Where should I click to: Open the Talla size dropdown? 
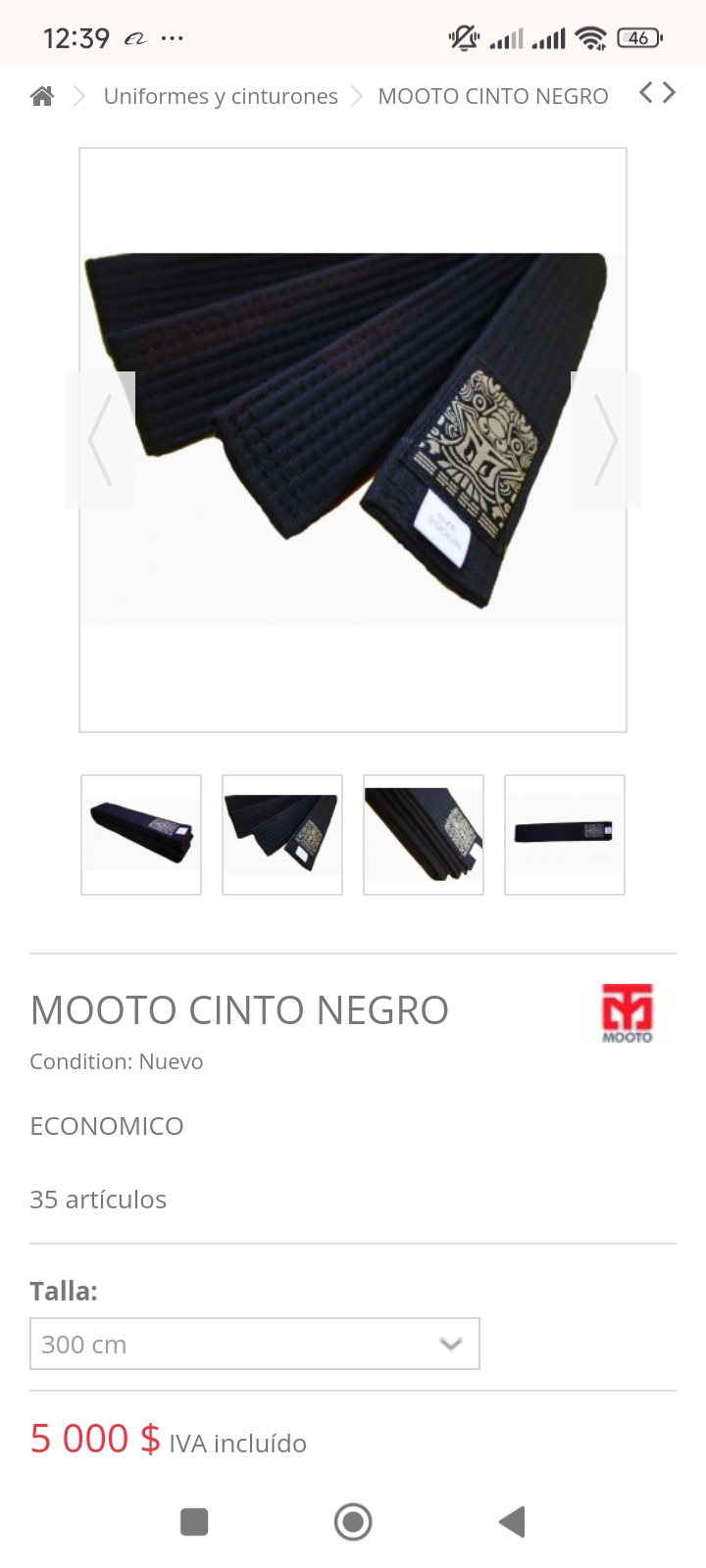255,1344
